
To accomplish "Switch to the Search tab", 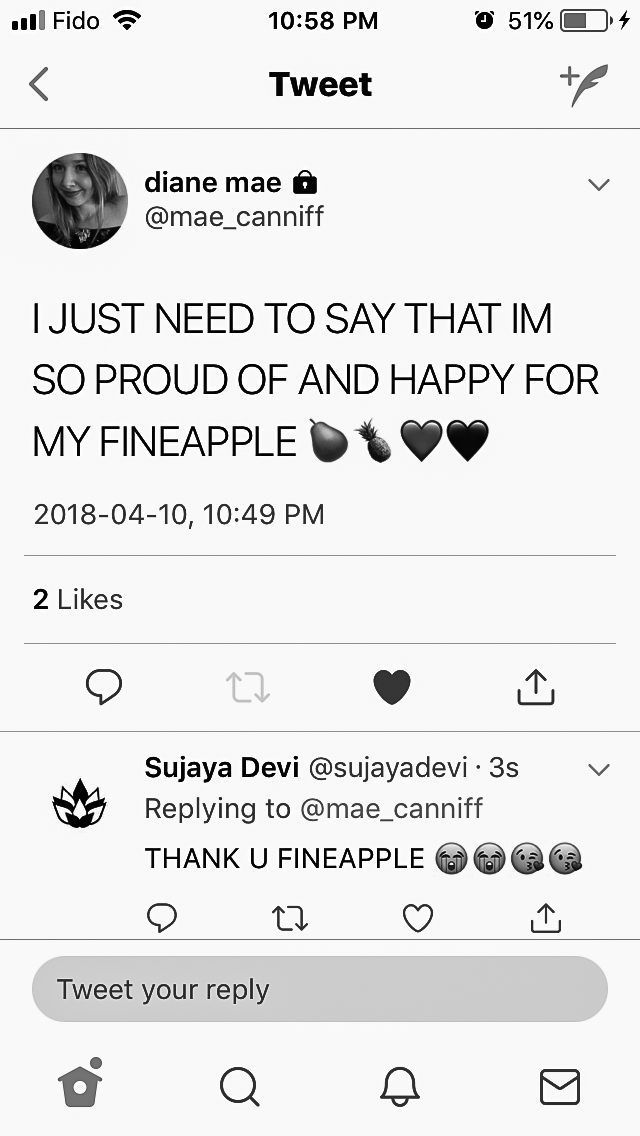I will coord(240,1085).
